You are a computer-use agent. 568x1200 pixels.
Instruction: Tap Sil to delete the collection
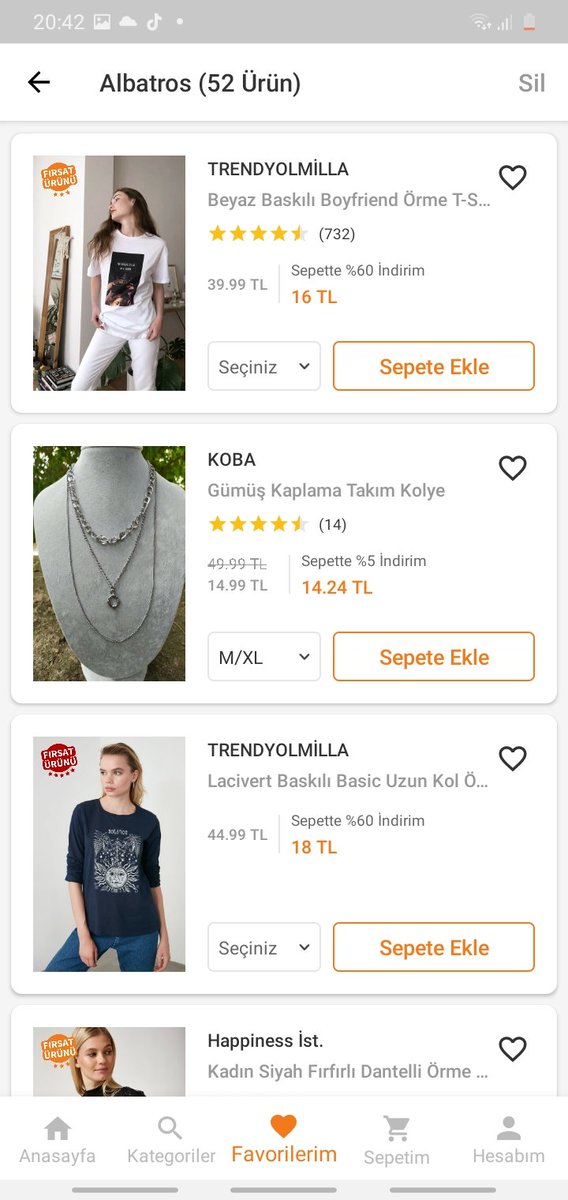tap(531, 83)
